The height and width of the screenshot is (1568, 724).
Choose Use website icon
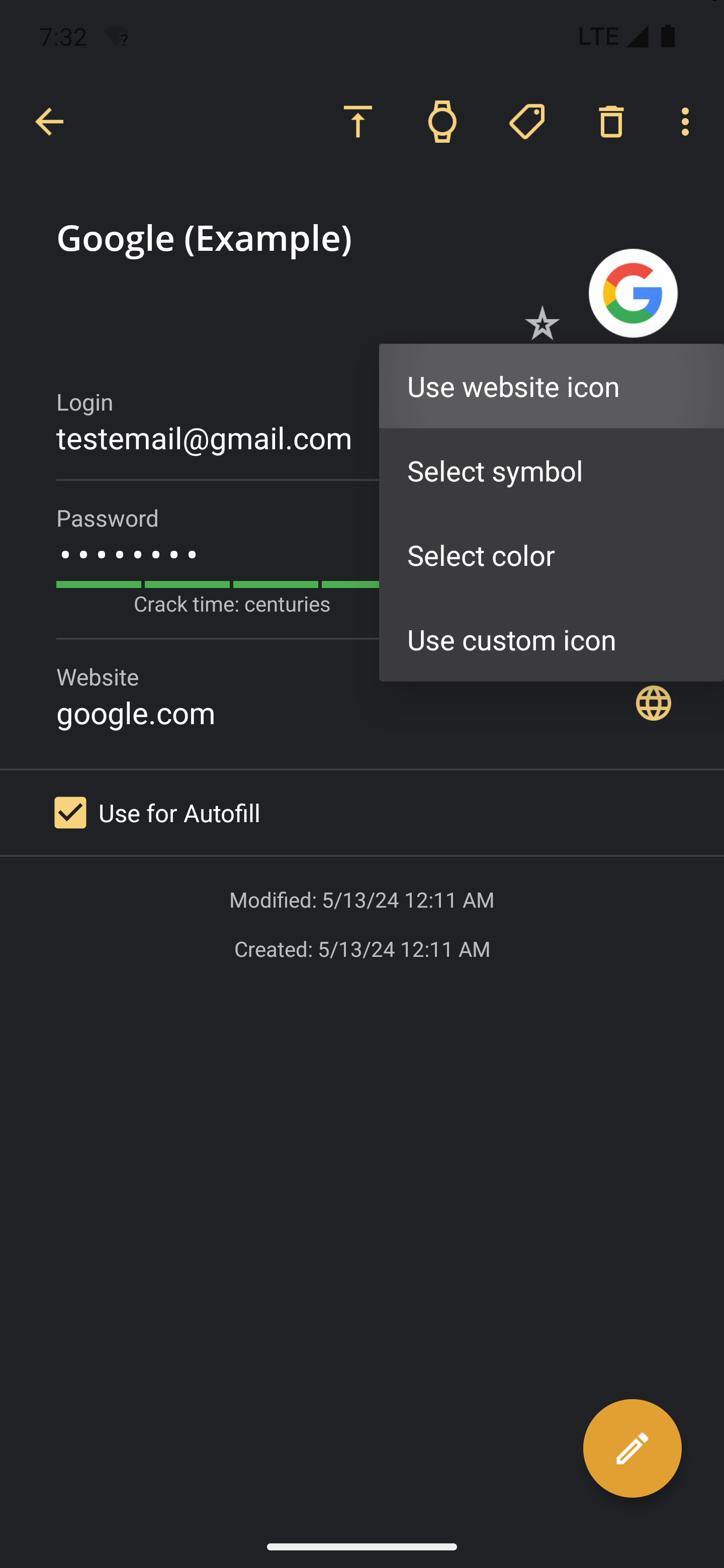[x=551, y=386]
